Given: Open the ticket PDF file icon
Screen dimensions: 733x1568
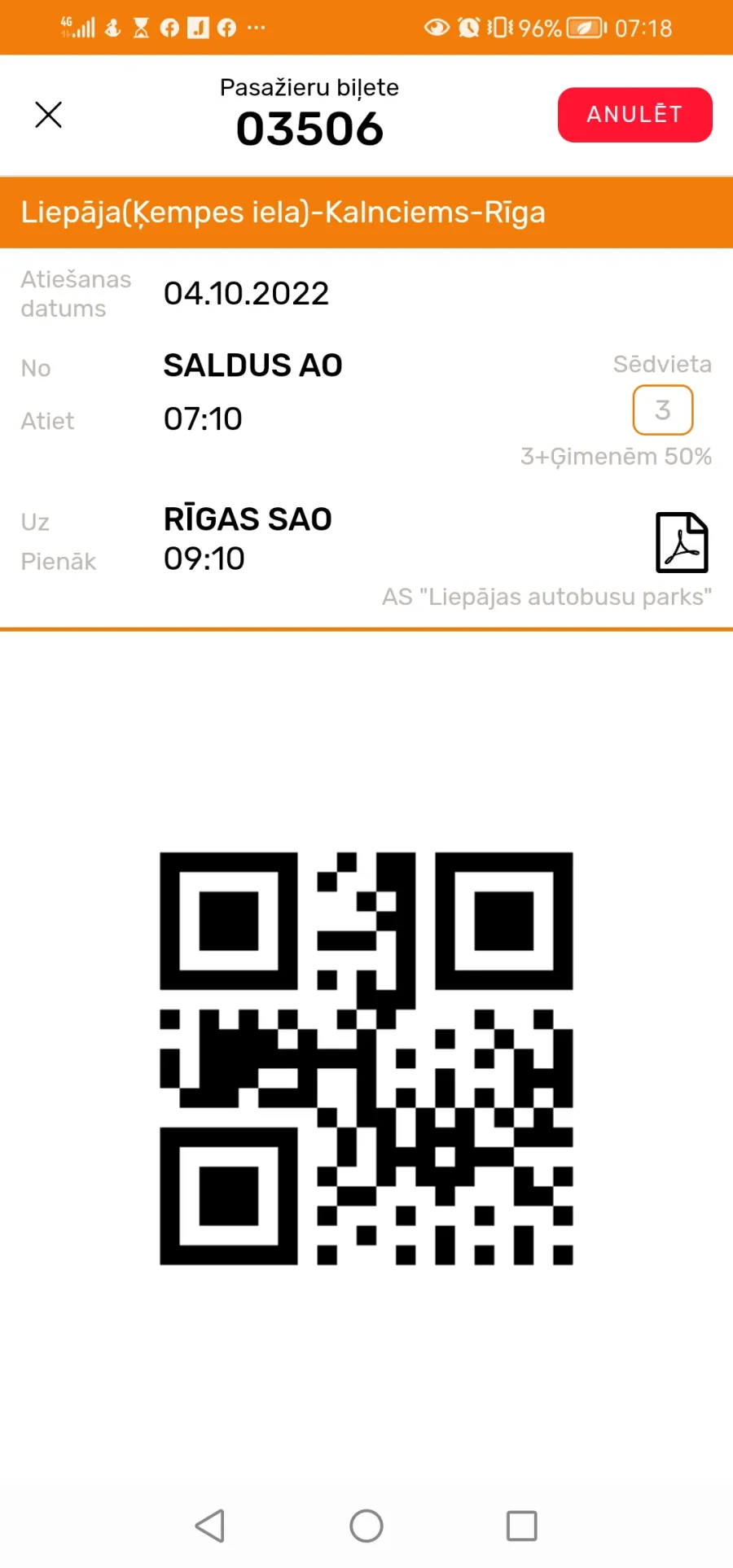Looking at the screenshot, I should [682, 543].
